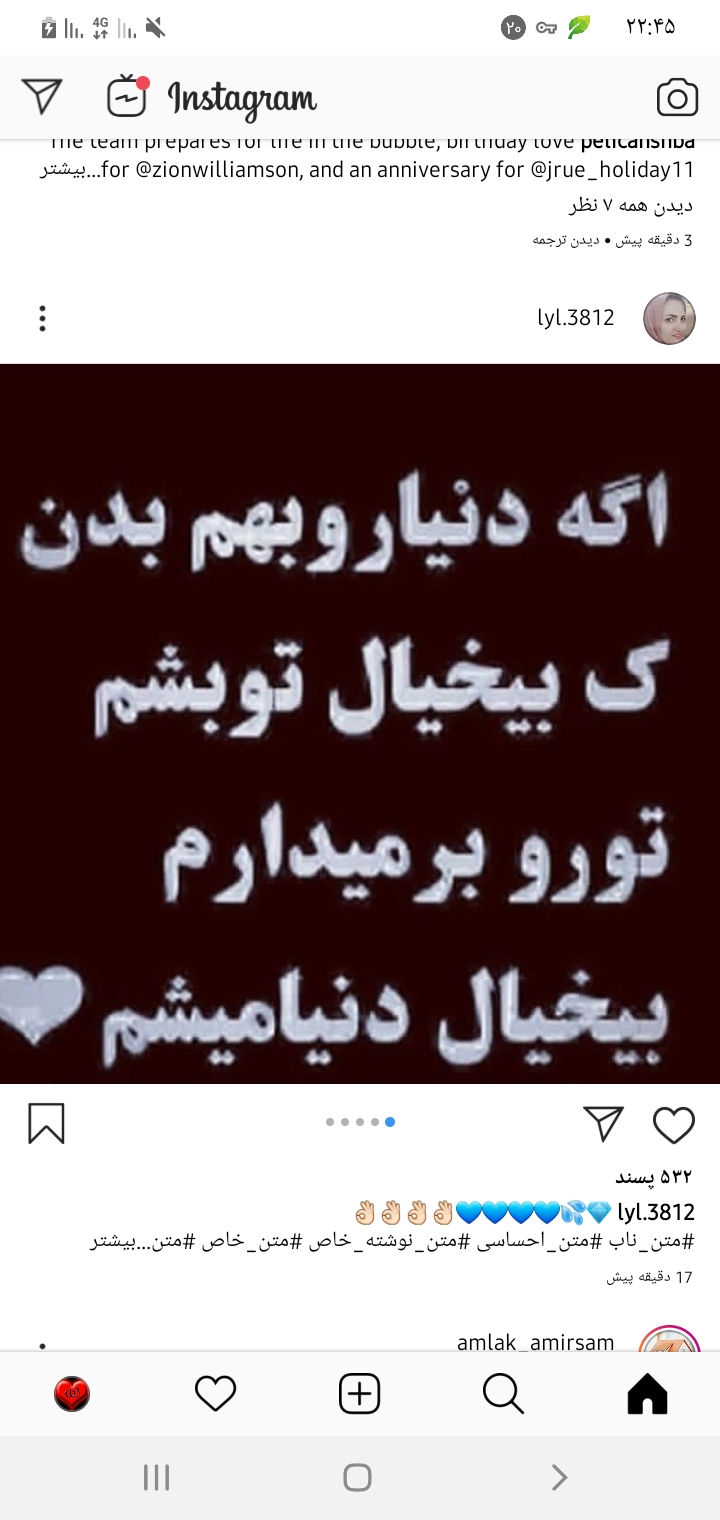Viewport: 720px width, 1520px height.
Task: Share lyl.3812's post via paper plane
Action: pyautogui.click(x=603, y=1124)
